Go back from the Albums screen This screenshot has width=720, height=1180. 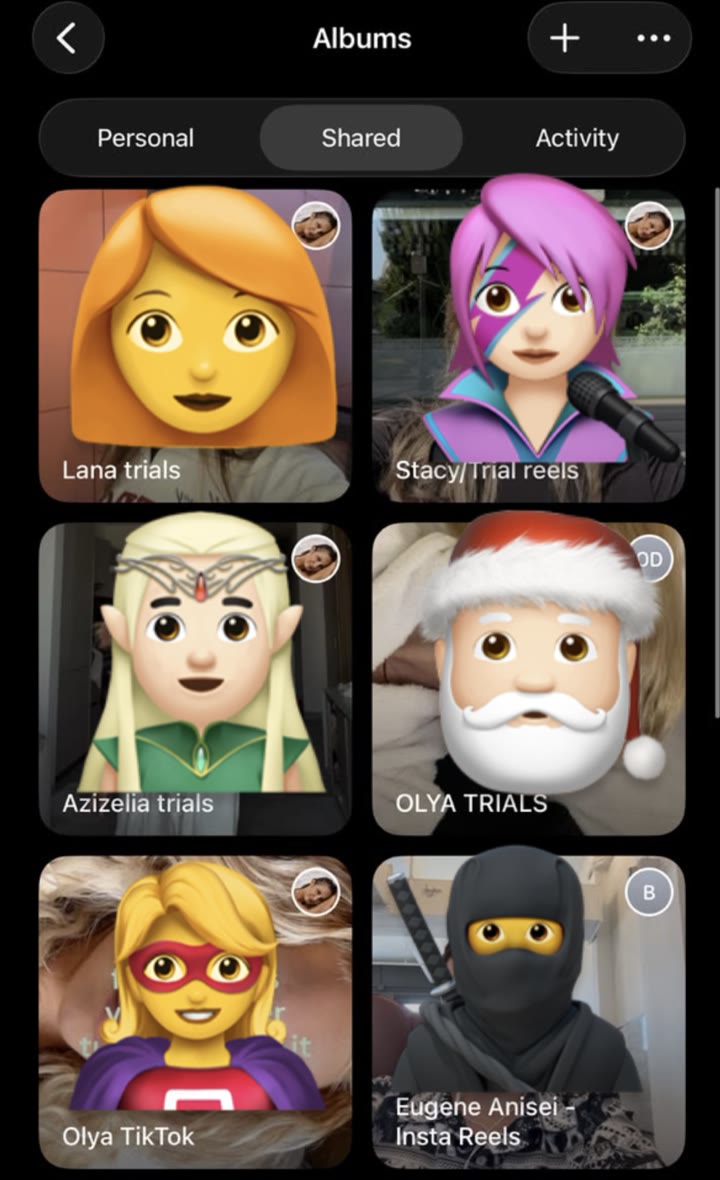point(68,38)
